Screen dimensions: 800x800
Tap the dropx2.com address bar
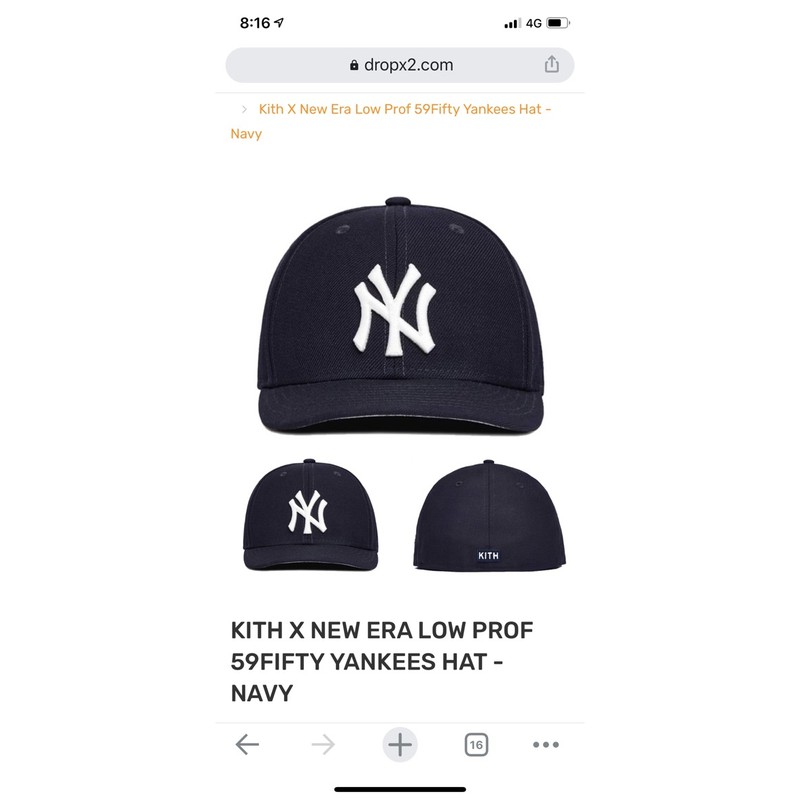click(400, 65)
